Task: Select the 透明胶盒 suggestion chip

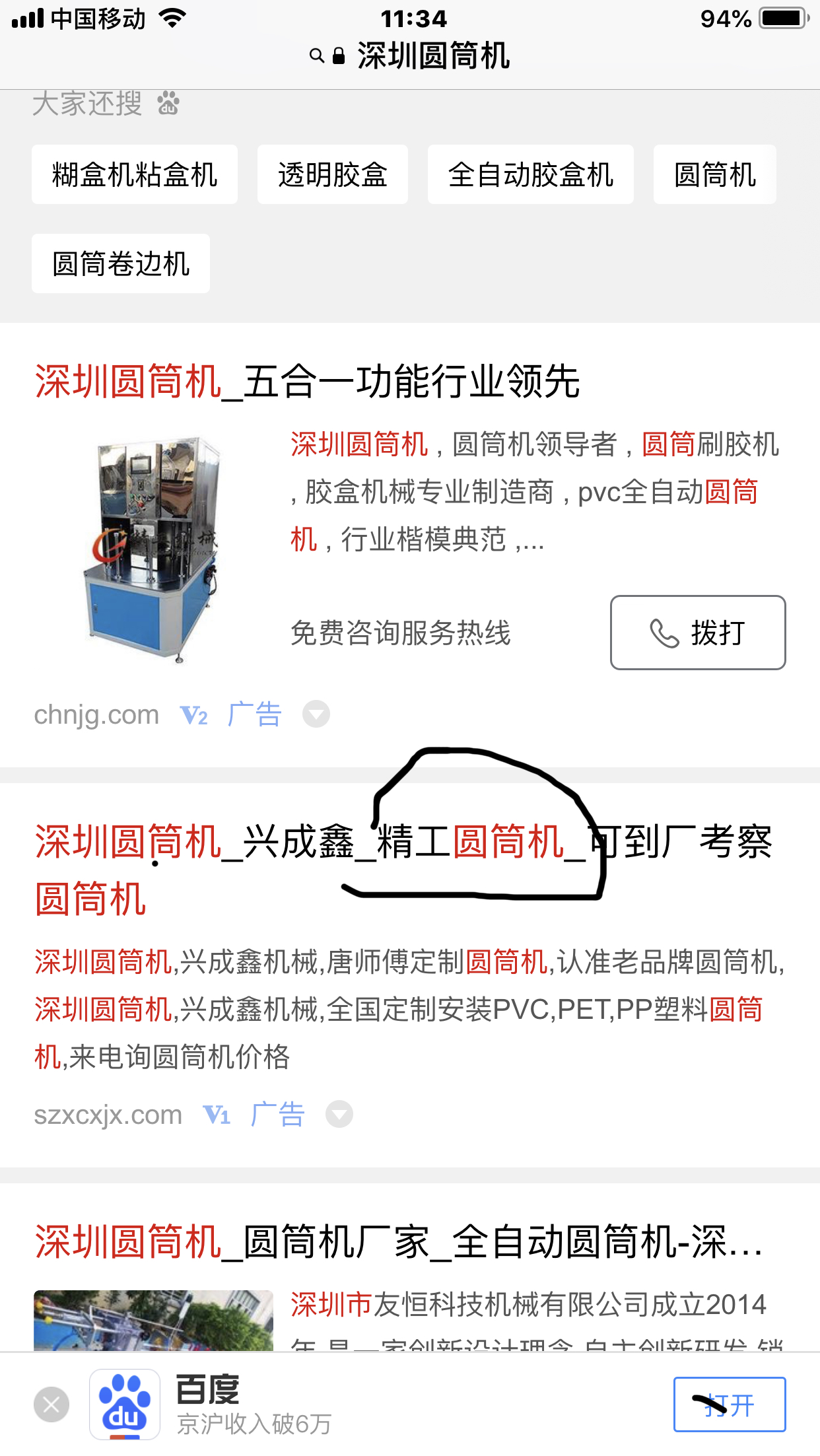Action: pyautogui.click(x=332, y=175)
